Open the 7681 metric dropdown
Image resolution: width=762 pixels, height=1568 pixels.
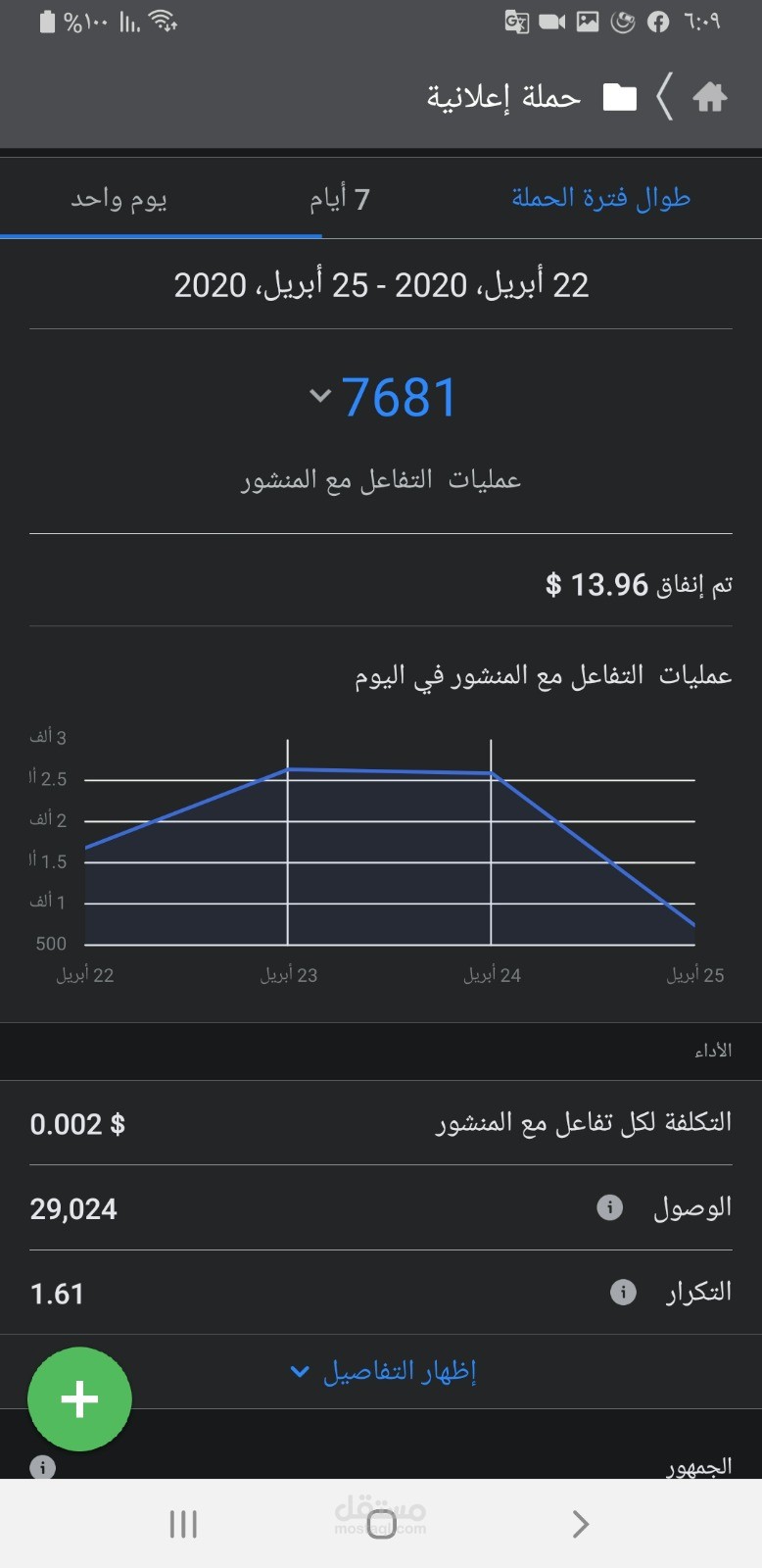click(x=320, y=396)
